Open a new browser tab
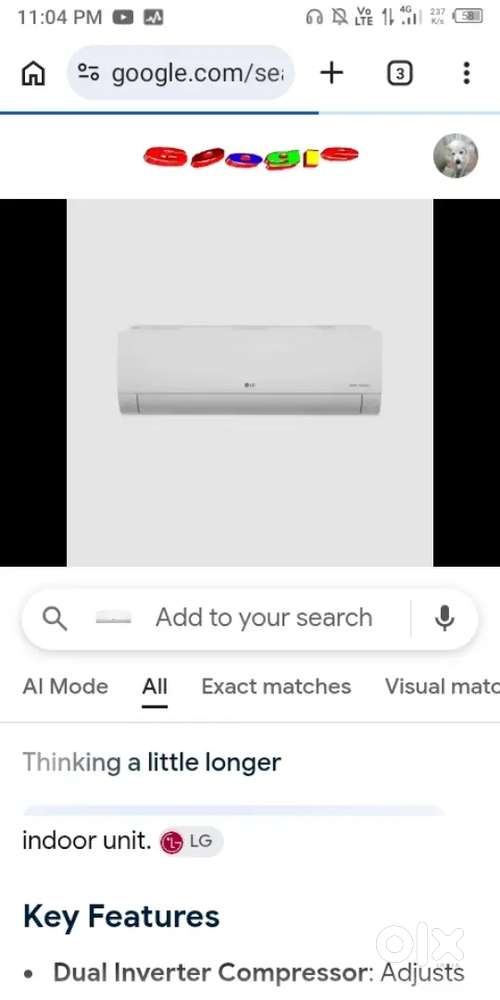 point(332,73)
